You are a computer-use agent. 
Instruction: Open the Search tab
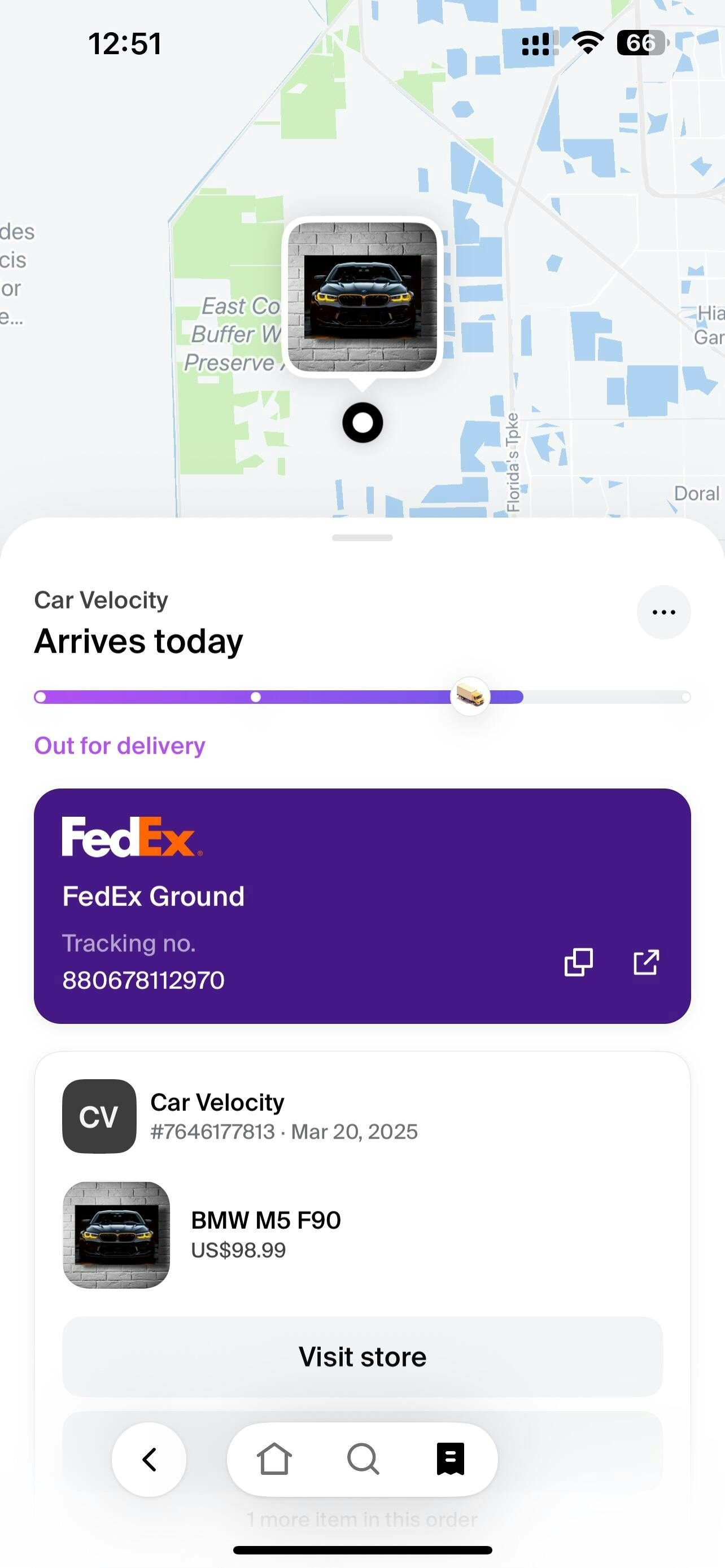point(363,1459)
